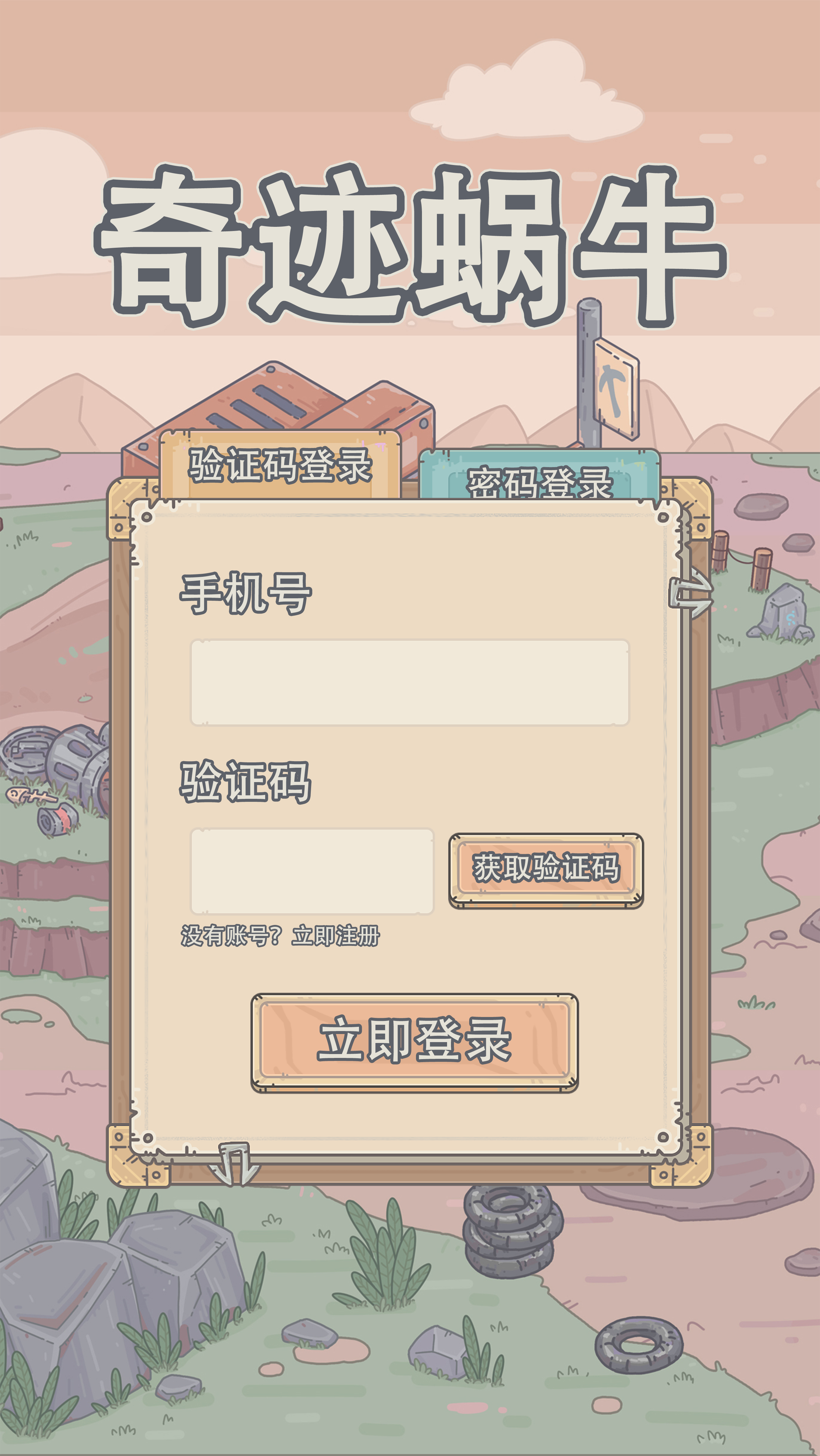The height and width of the screenshot is (1456, 820).
Task: Switch to the 验证码登录 tab
Action: point(280,465)
